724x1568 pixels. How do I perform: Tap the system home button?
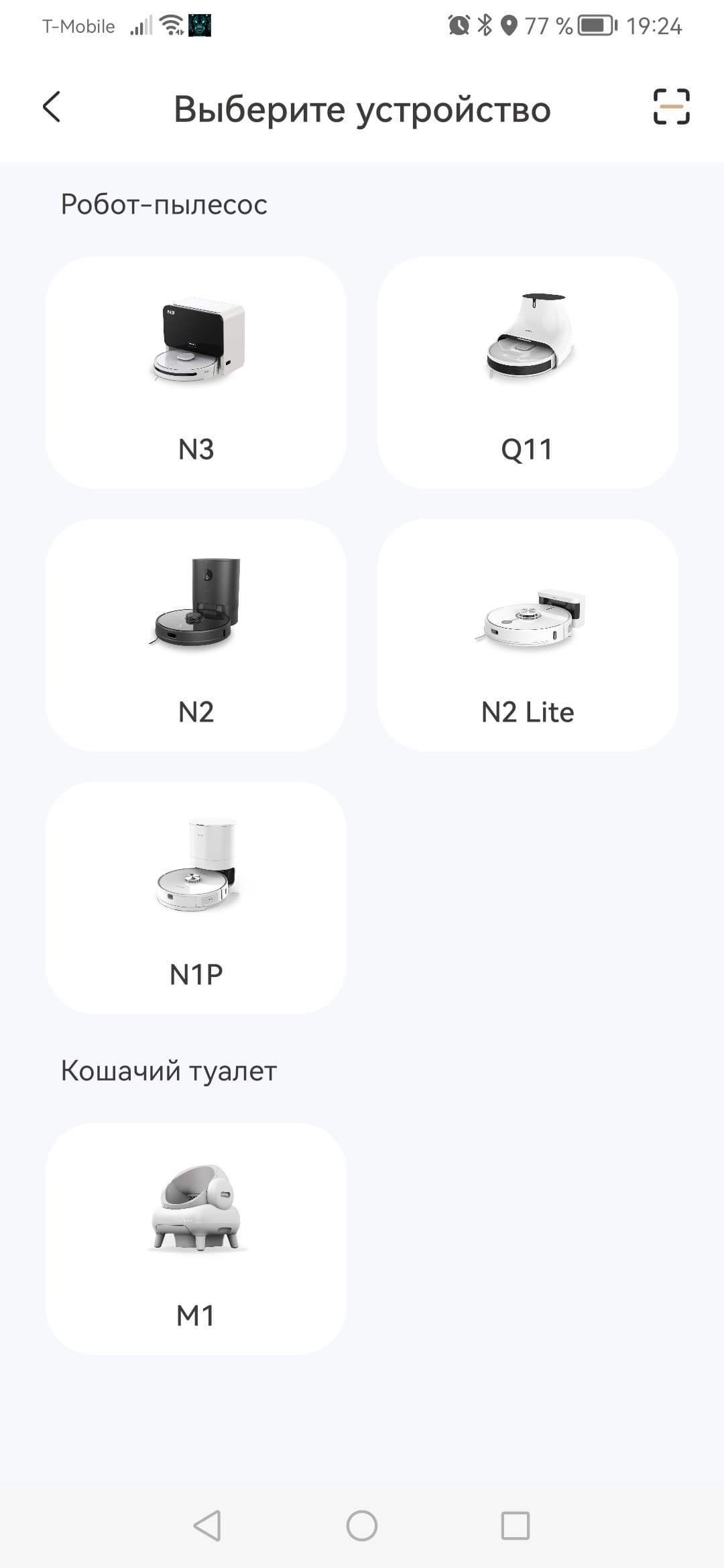362,1526
